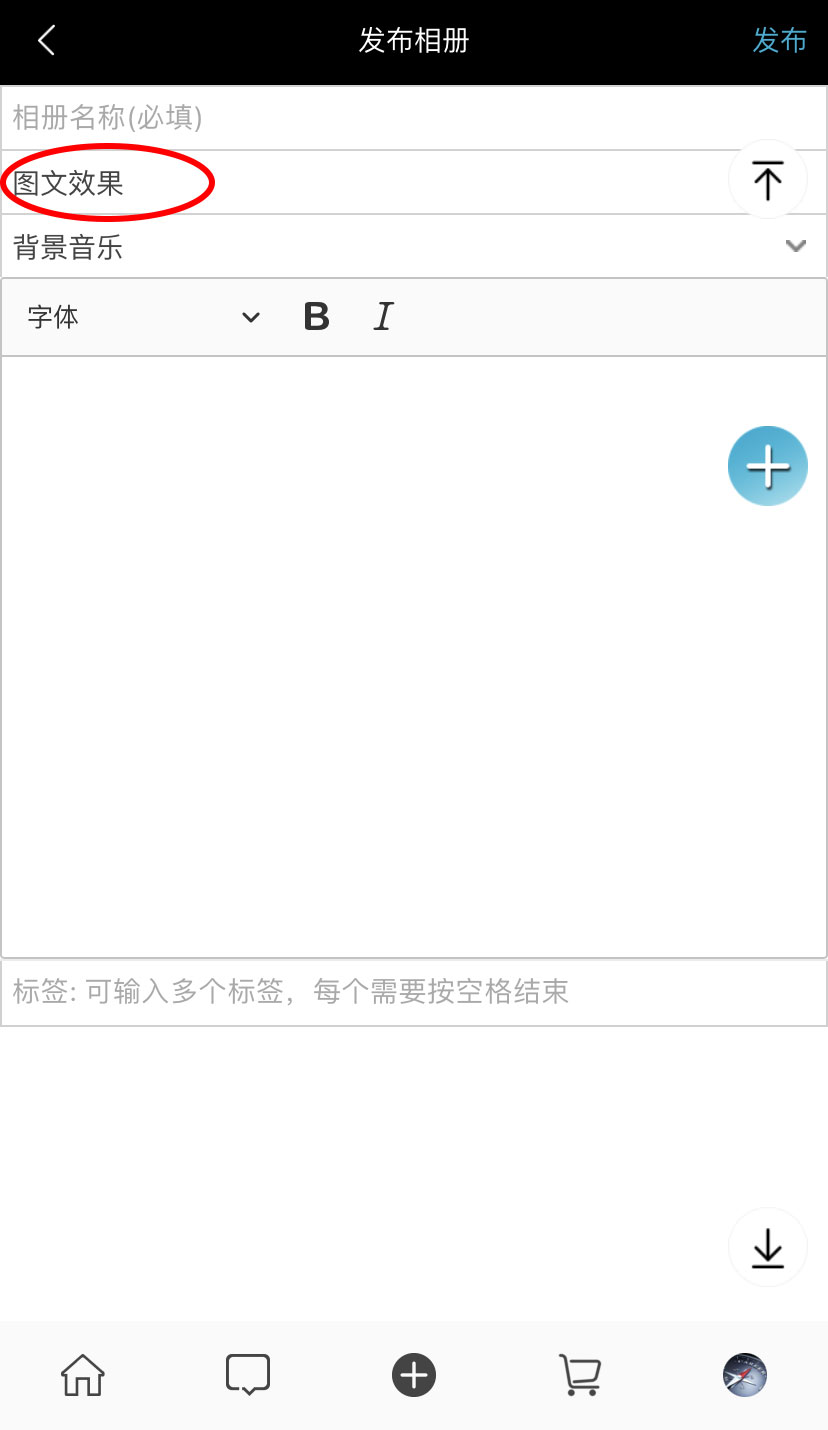Open the shopping cart tab
Image resolution: width=828 pixels, height=1430 pixels.
(579, 1375)
